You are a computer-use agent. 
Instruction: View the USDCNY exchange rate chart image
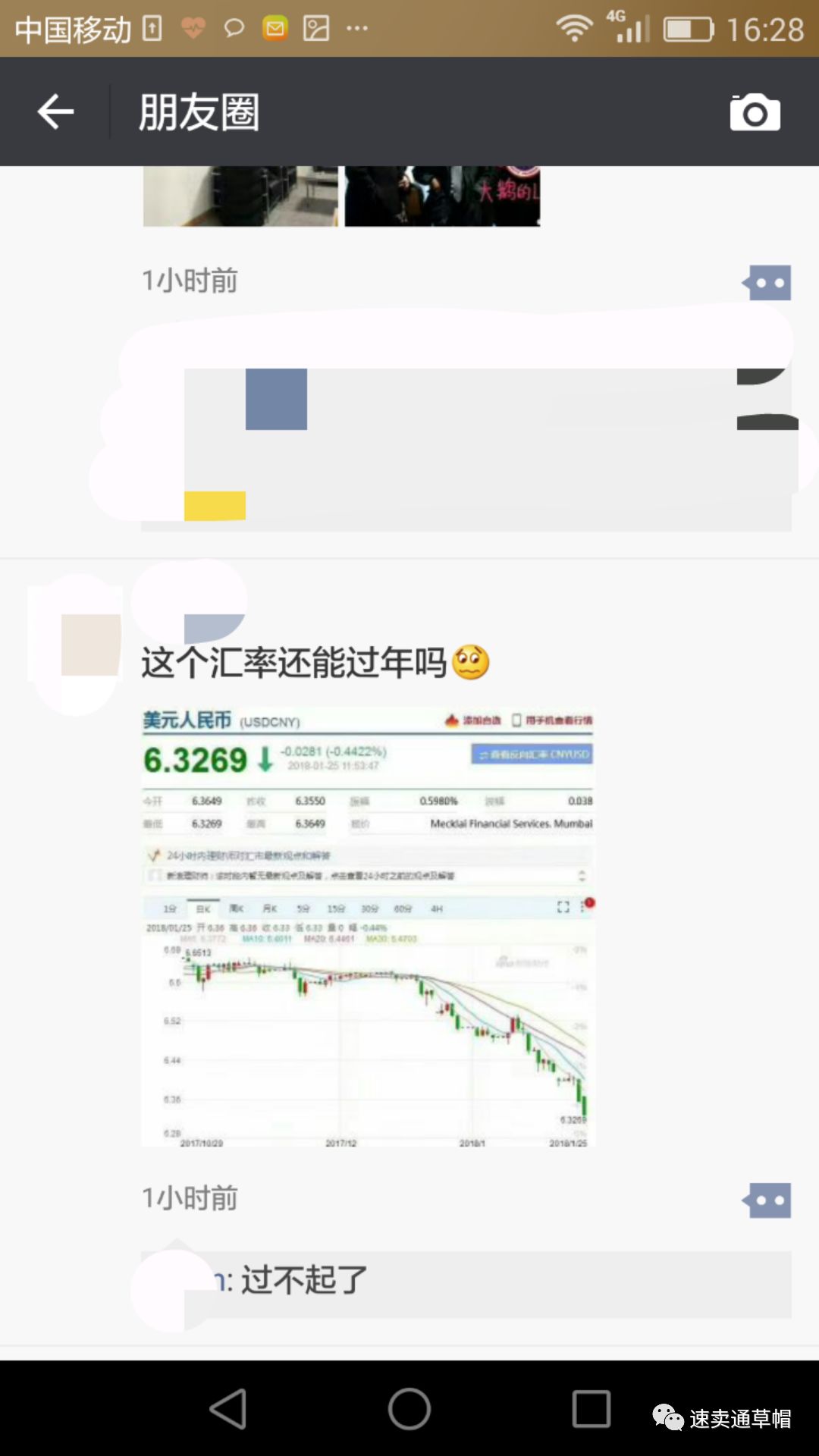pos(368,927)
